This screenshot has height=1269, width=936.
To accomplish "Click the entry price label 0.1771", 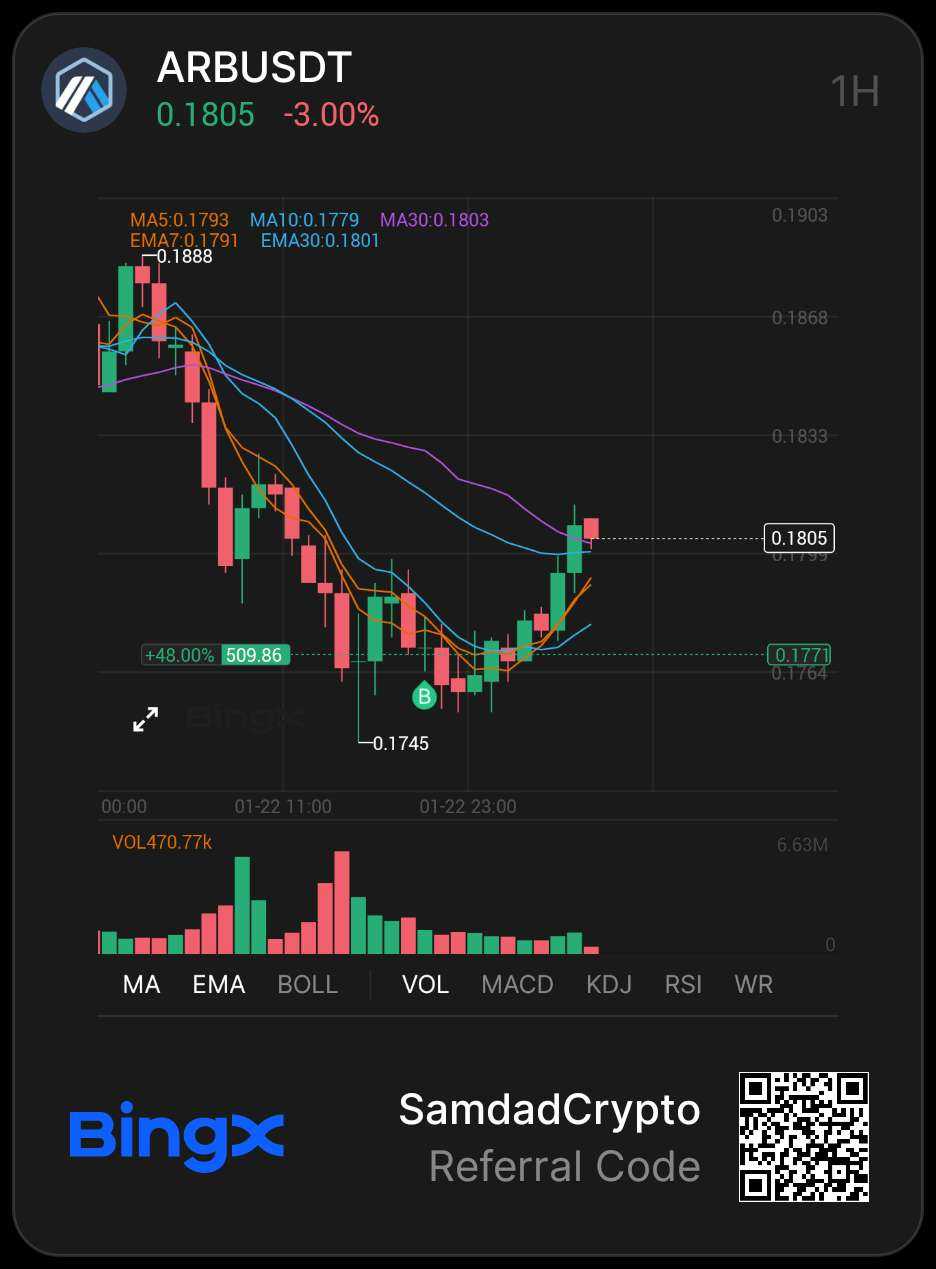I will 800,654.
